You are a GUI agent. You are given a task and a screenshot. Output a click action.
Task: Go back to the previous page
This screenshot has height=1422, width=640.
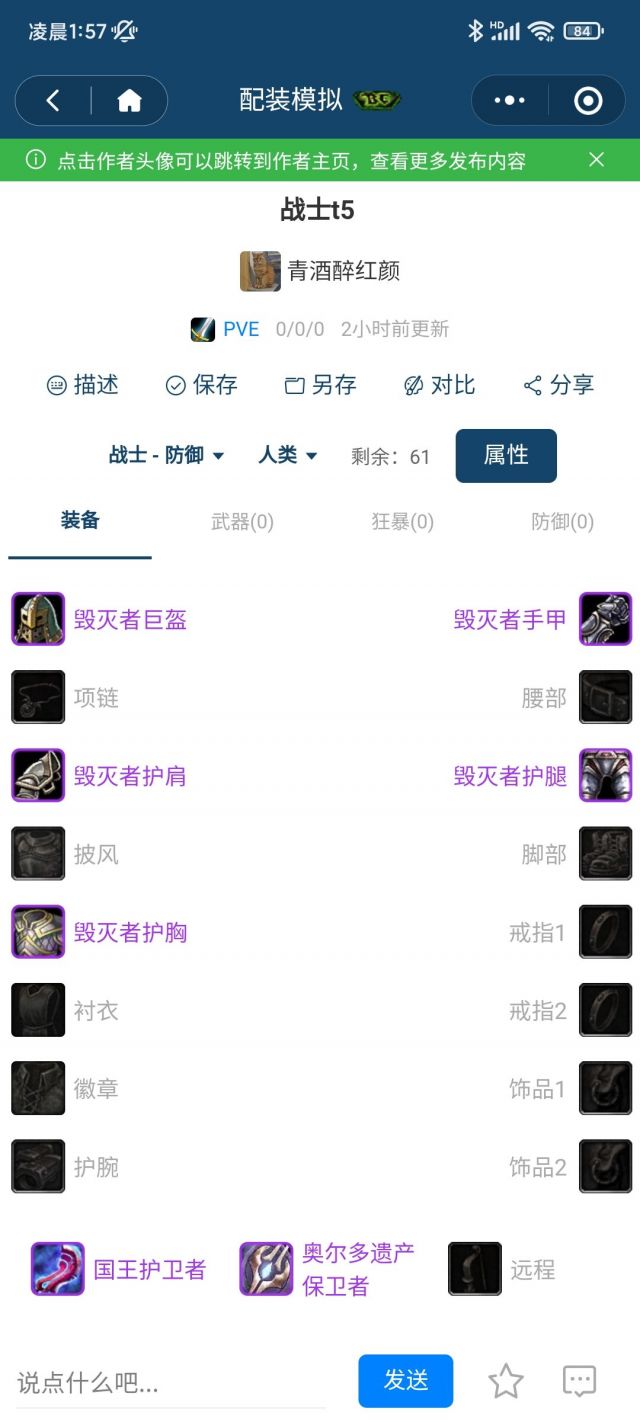(53, 101)
